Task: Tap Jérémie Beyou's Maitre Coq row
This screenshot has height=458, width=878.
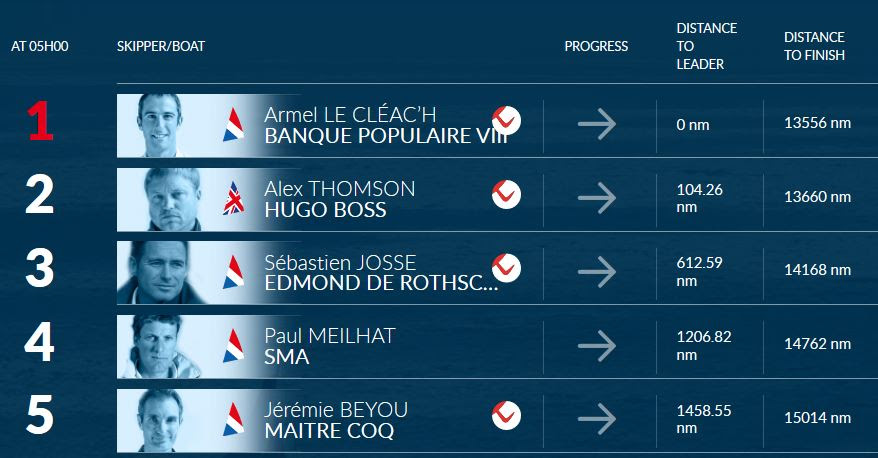Action: [335, 420]
